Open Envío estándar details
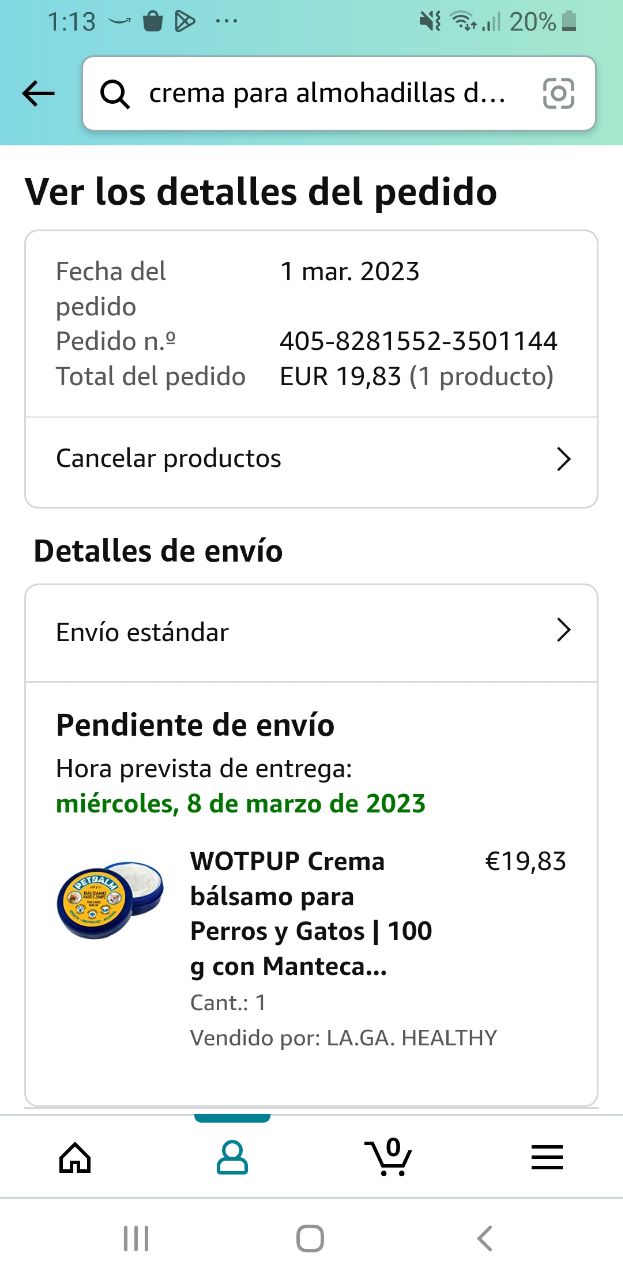This screenshot has height=1280, width=623. [x=311, y=632]
